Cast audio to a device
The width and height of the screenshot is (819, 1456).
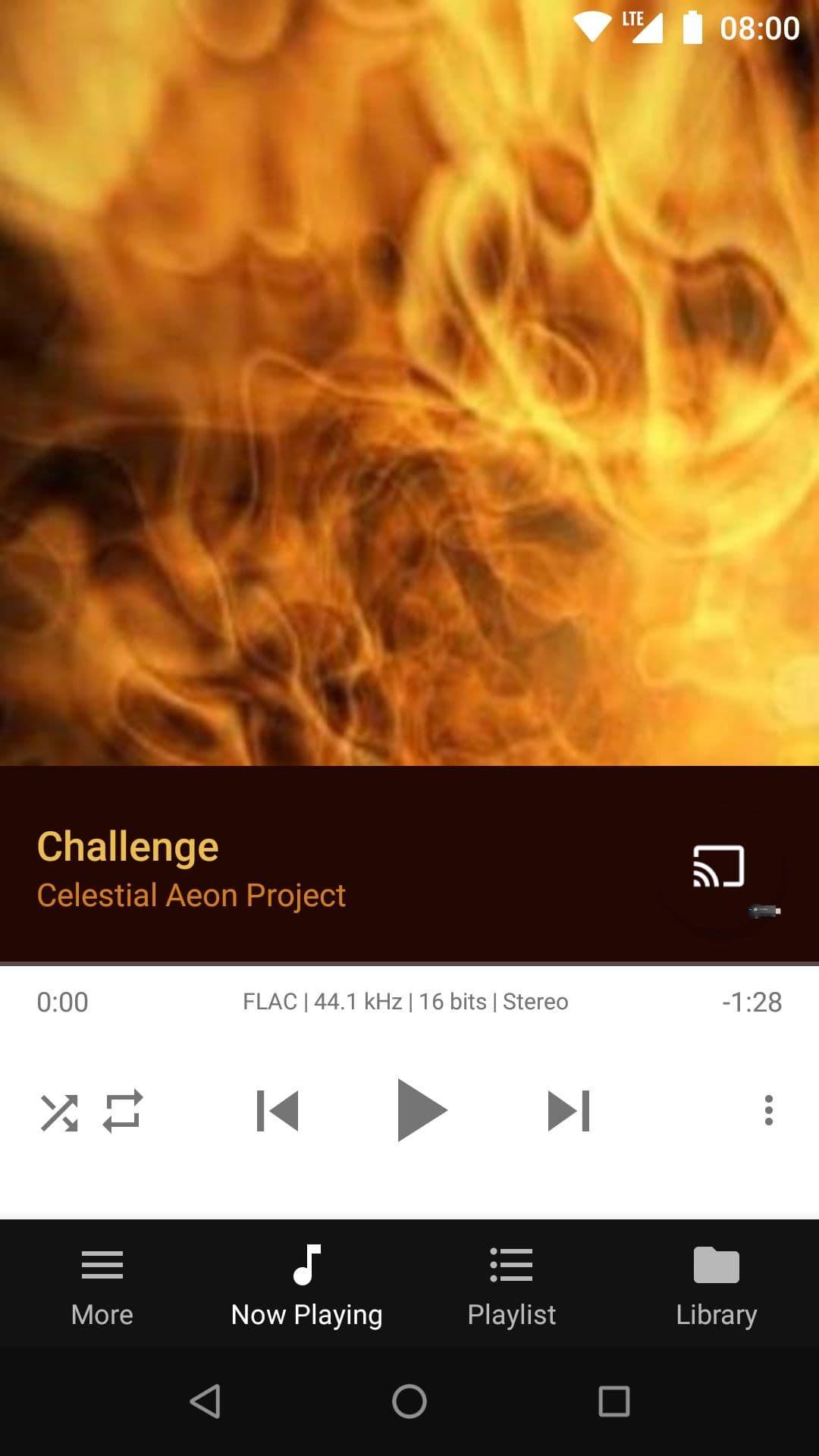718,866
